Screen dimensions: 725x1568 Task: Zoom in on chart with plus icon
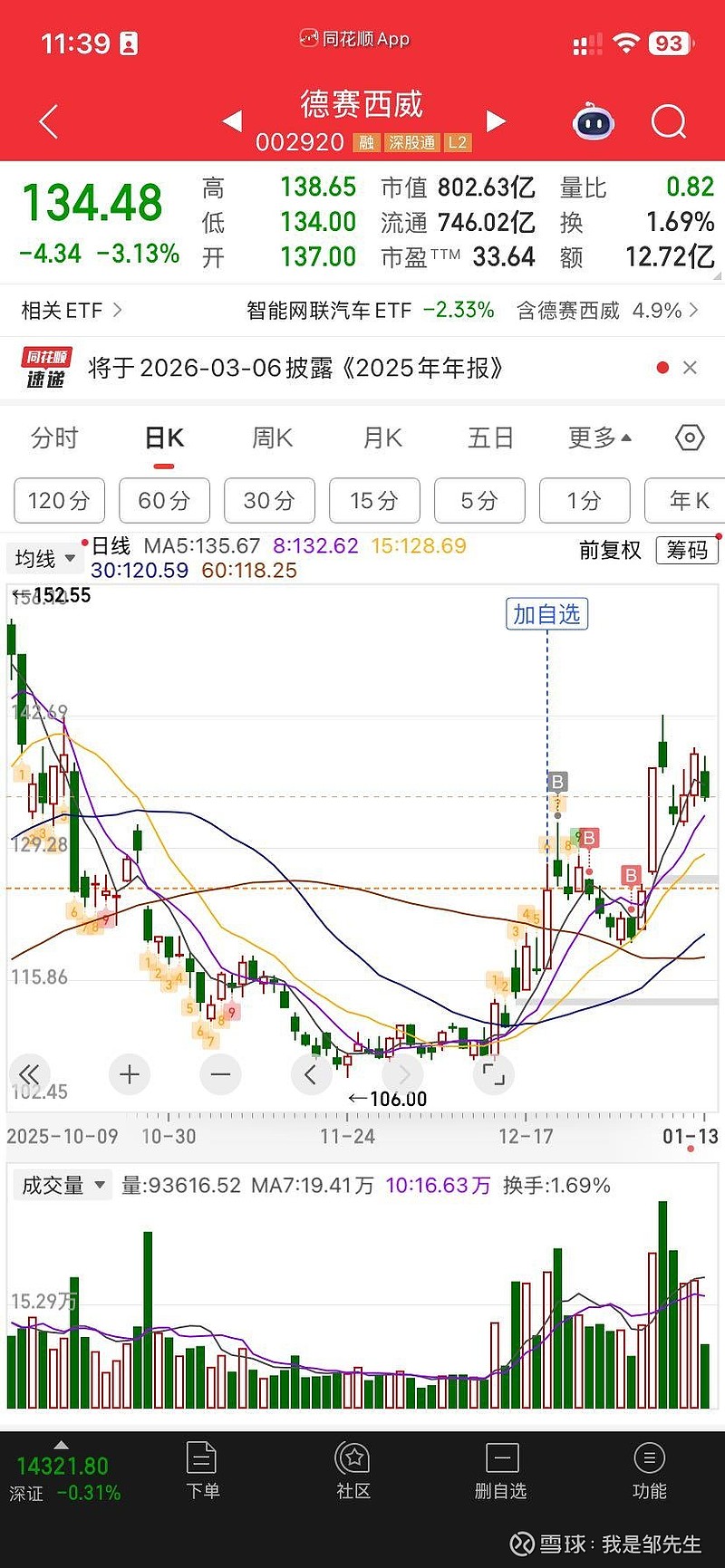[x=130, y=1074]
